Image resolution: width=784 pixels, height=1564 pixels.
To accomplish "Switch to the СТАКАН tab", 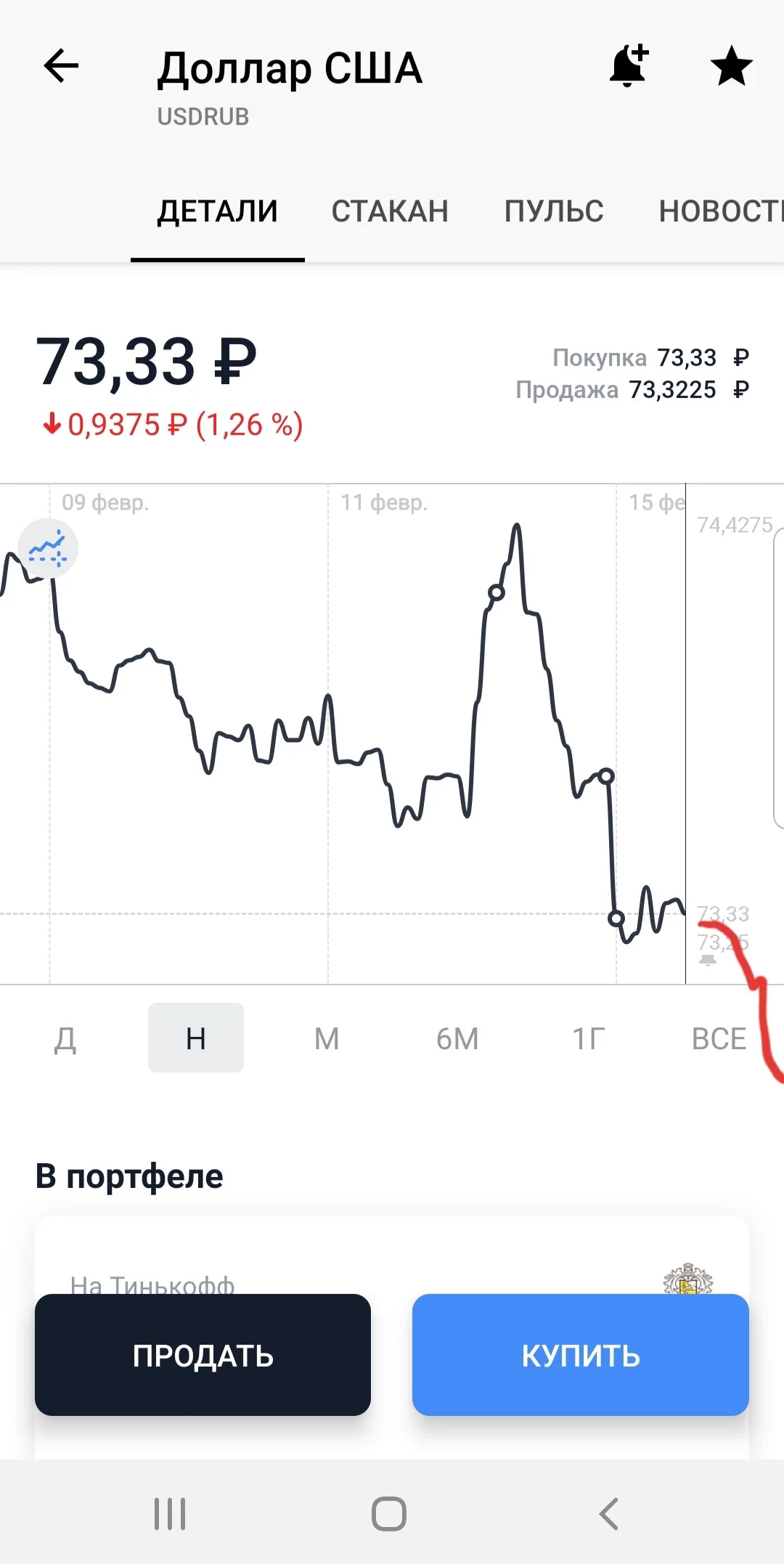I will click(390, 211).
